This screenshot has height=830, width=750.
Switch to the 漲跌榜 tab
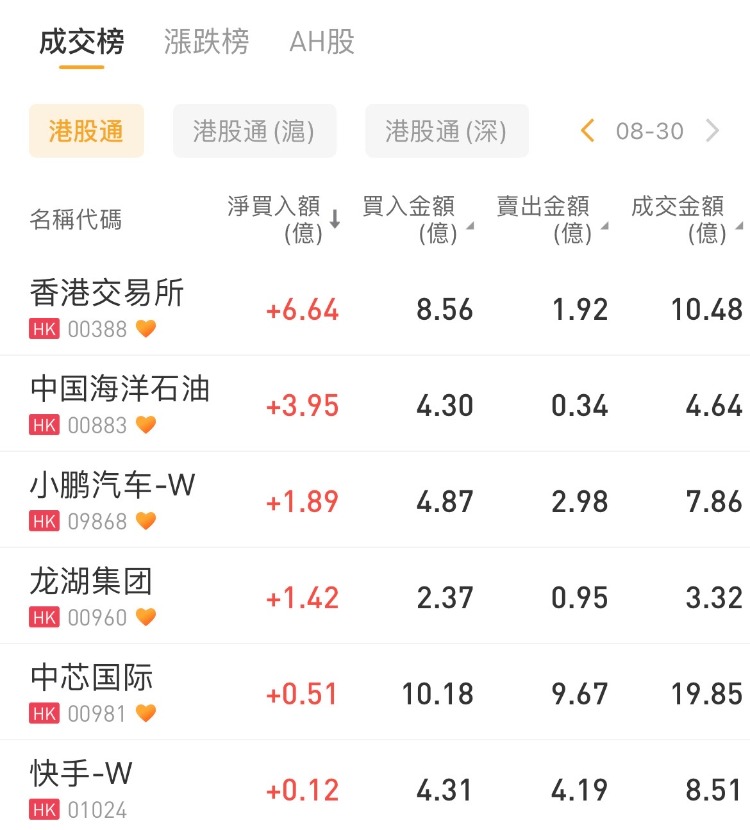point(206,42)
